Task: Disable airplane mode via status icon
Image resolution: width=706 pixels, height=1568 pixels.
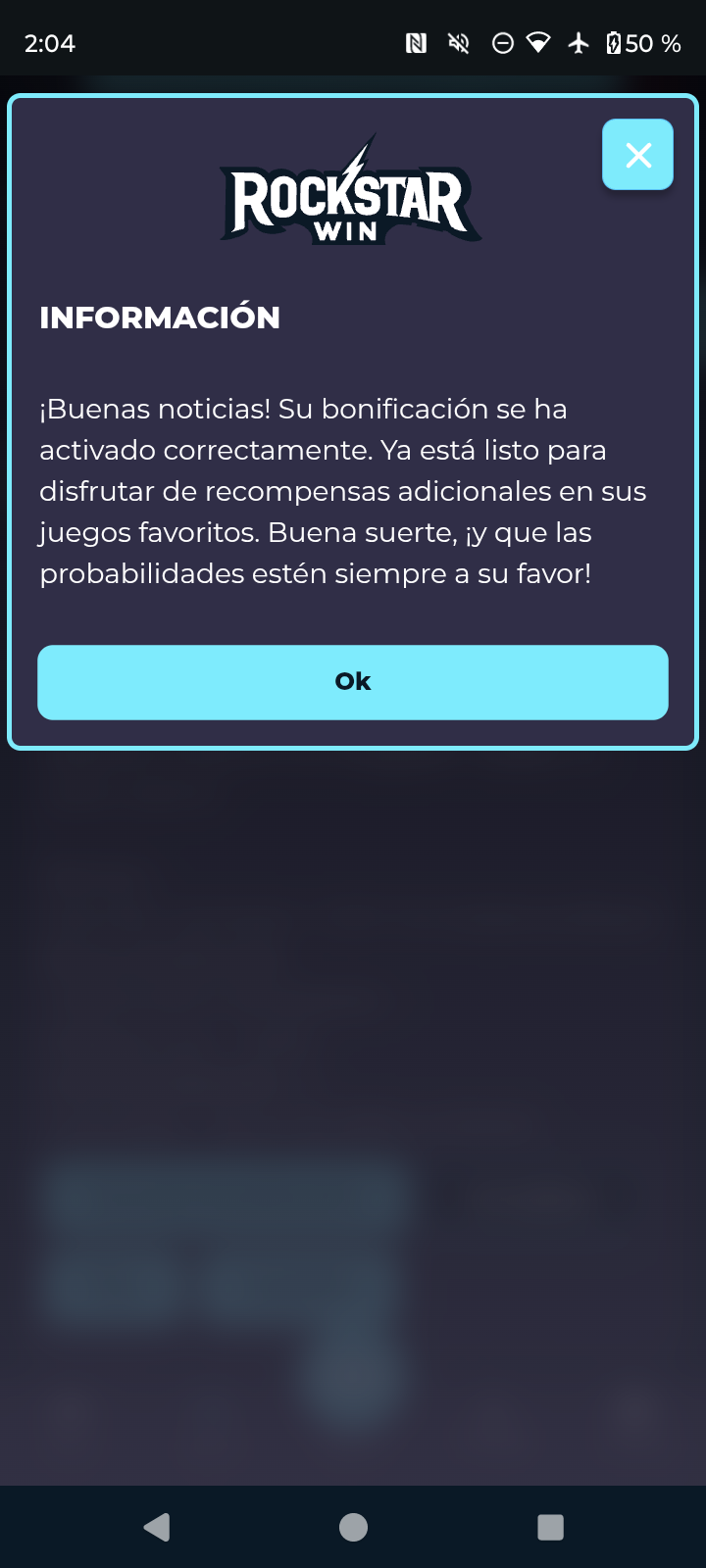Action: point(579,43)
